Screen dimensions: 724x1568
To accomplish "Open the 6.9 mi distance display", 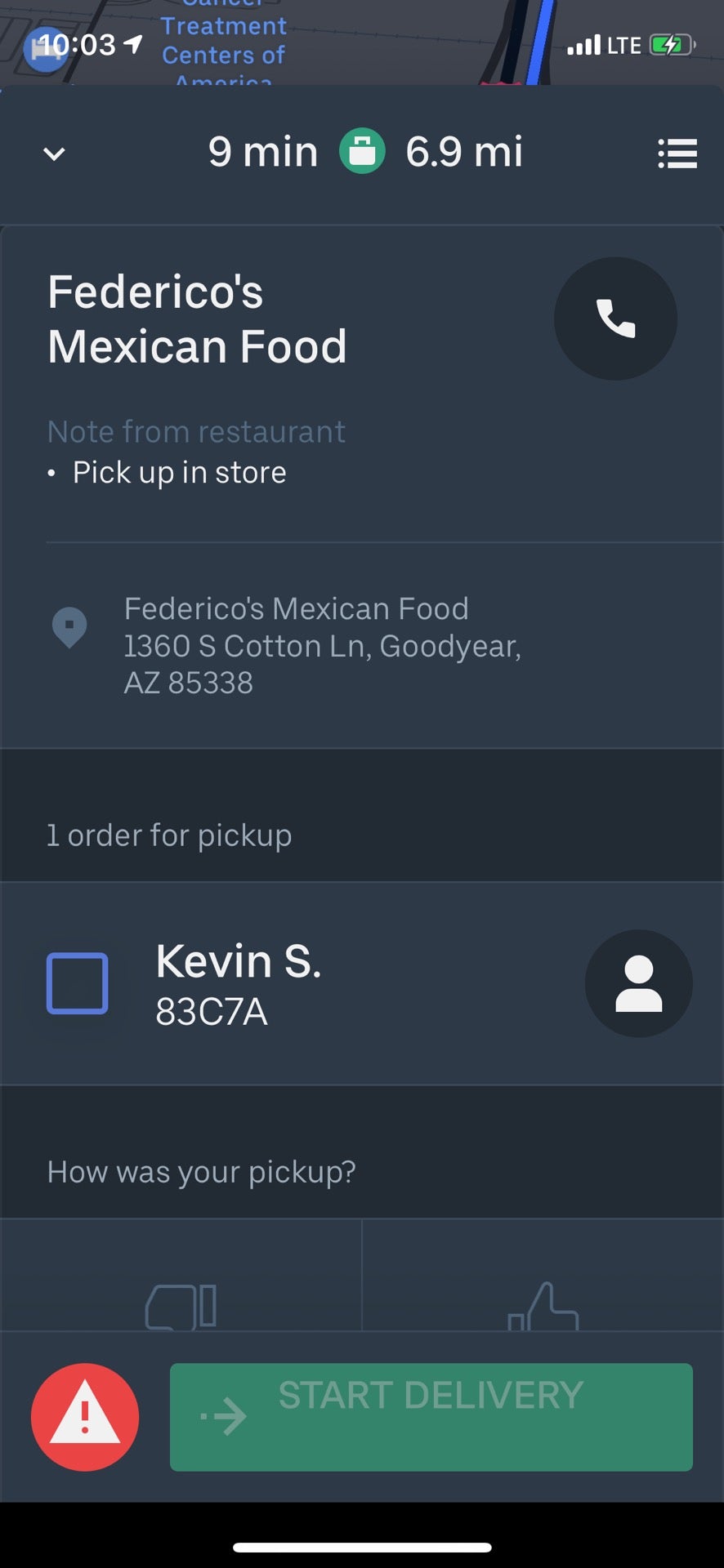I will click(x=463, y=152).
